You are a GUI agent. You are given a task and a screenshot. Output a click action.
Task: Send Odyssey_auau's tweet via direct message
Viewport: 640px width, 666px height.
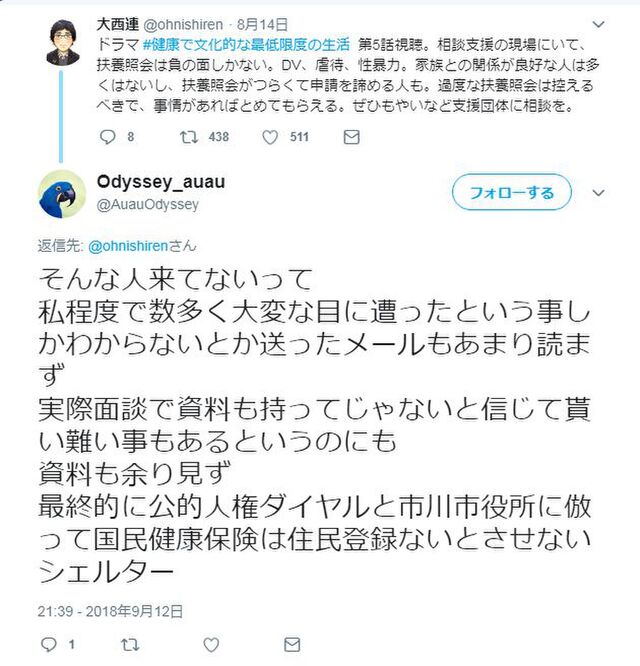pyautogui.click(x=291, y=645)
